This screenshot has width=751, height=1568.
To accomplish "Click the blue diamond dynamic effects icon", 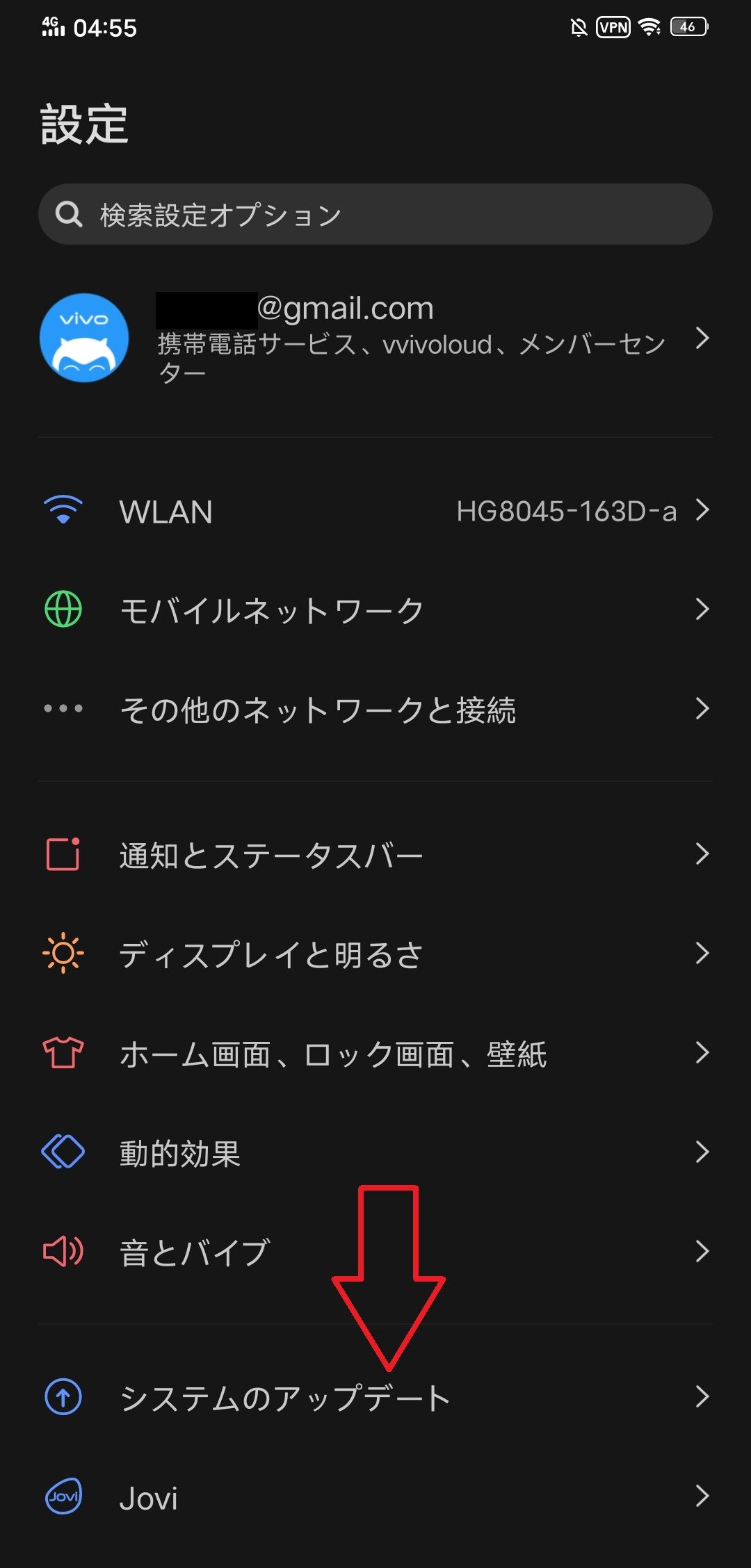I will 63,1152.
